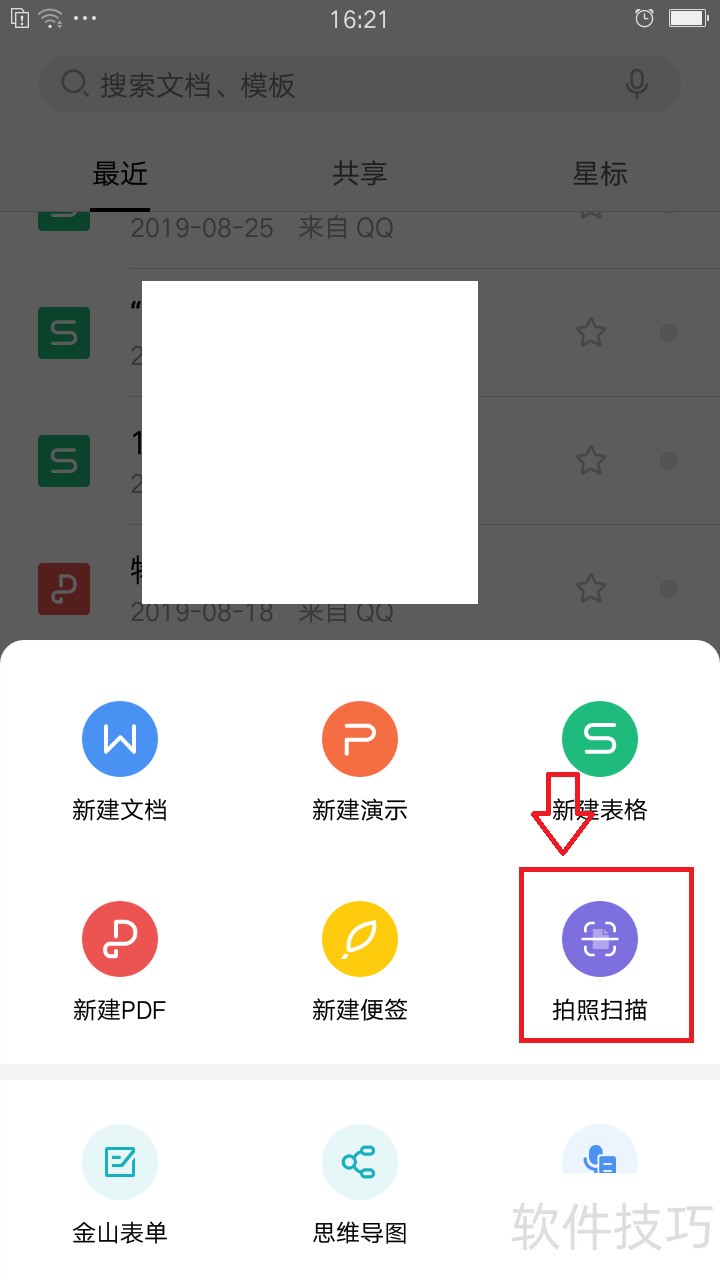Viewport: 720px width, 1280px height.
Task: Switch to the 共享 tab
Action: [360, 174]
